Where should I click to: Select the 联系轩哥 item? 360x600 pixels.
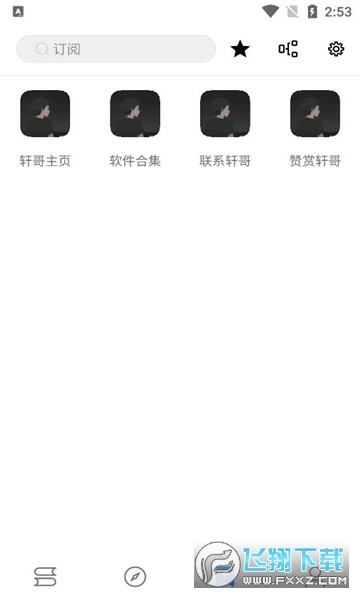225,129
